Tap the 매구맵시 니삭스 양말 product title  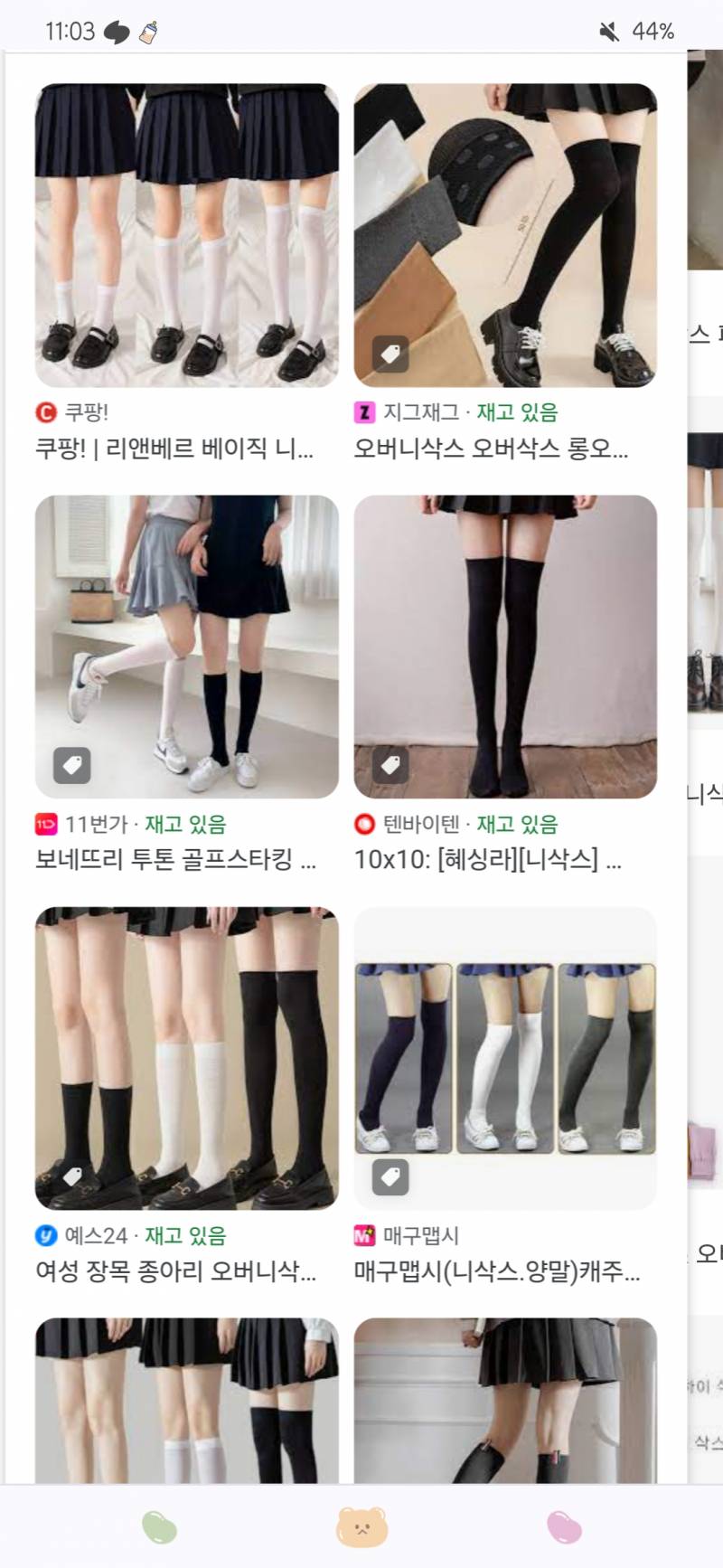[496, 1273]
